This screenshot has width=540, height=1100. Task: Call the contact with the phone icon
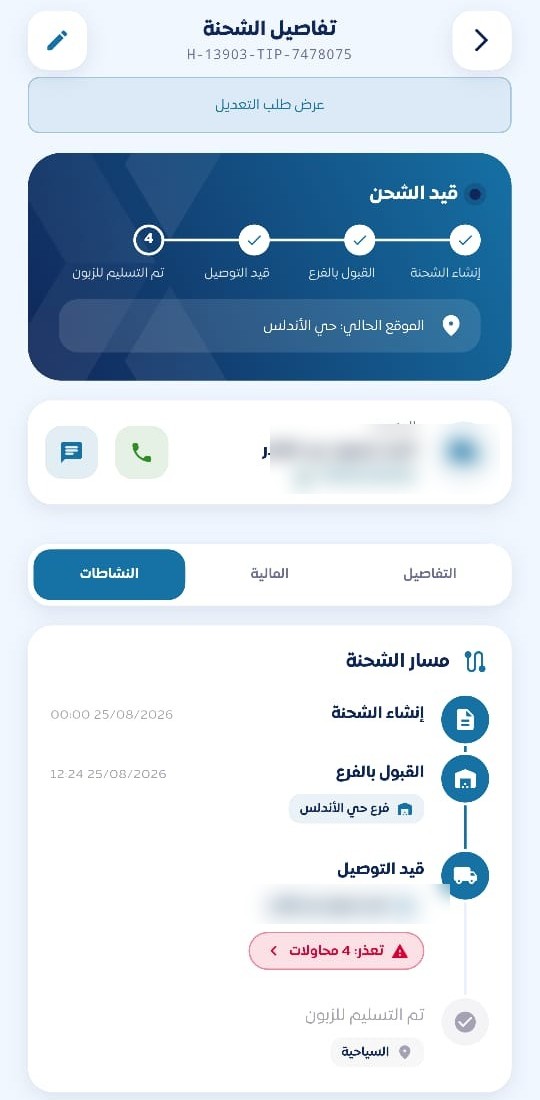142,452
